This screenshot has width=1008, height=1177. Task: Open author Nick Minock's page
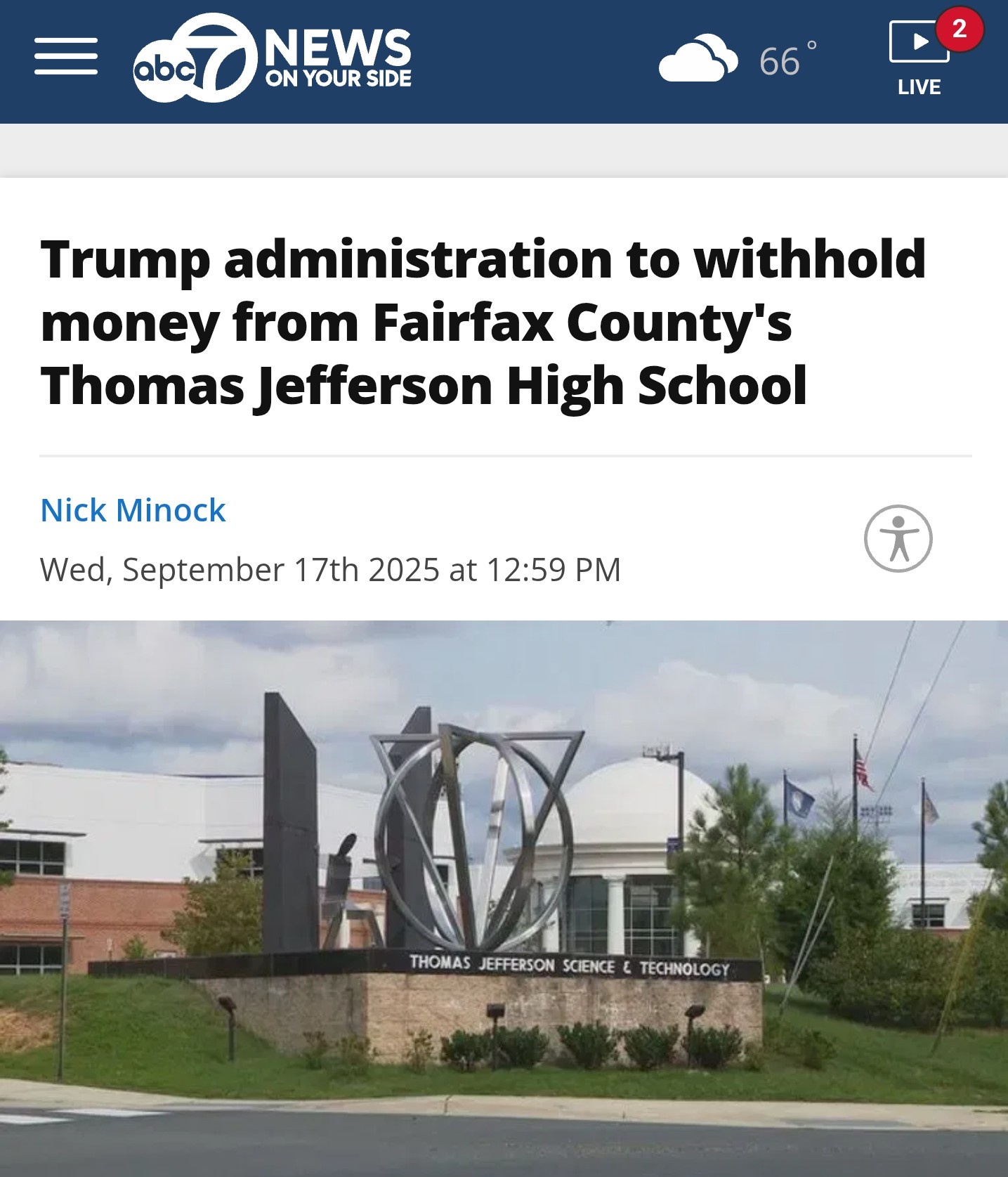point(133,510)
